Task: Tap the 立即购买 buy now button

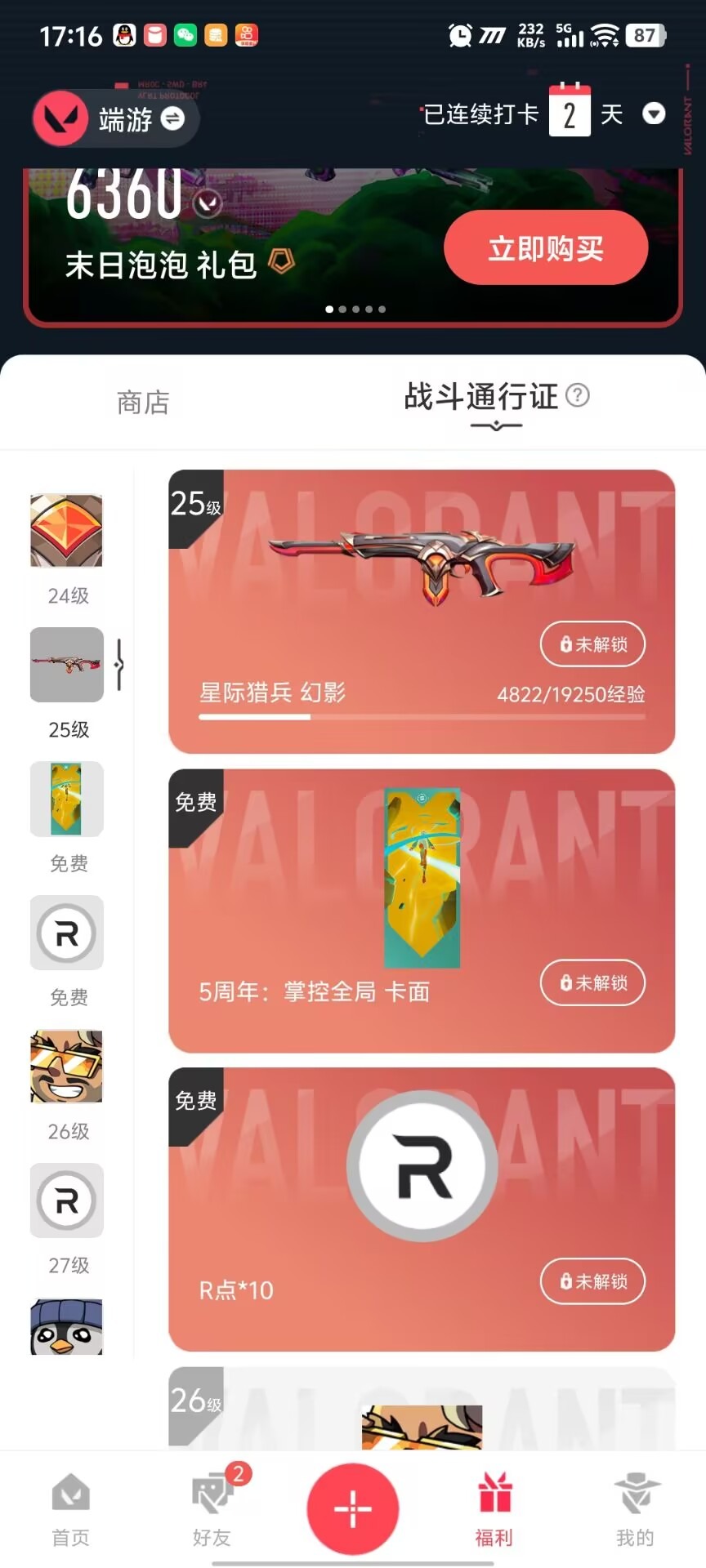Action: pyautogui.click(x=545, y=247)
